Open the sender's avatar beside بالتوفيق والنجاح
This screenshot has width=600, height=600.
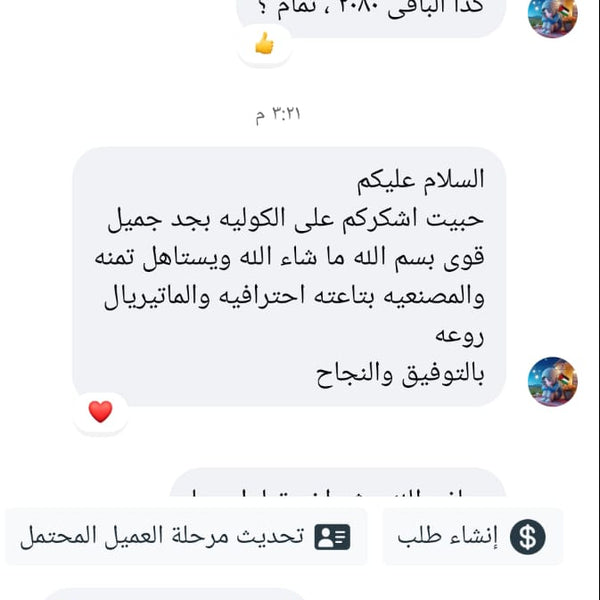pos(552,381)
